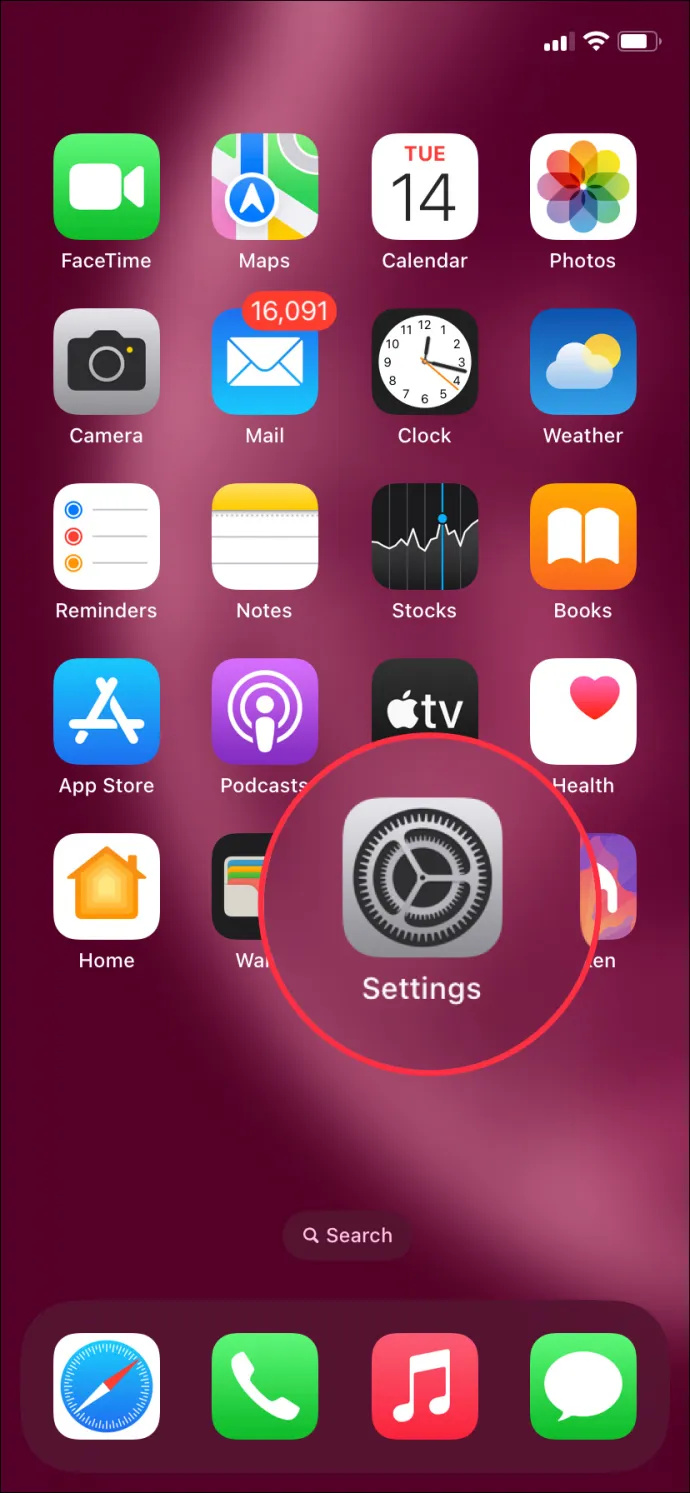Launch Maps

265,187
